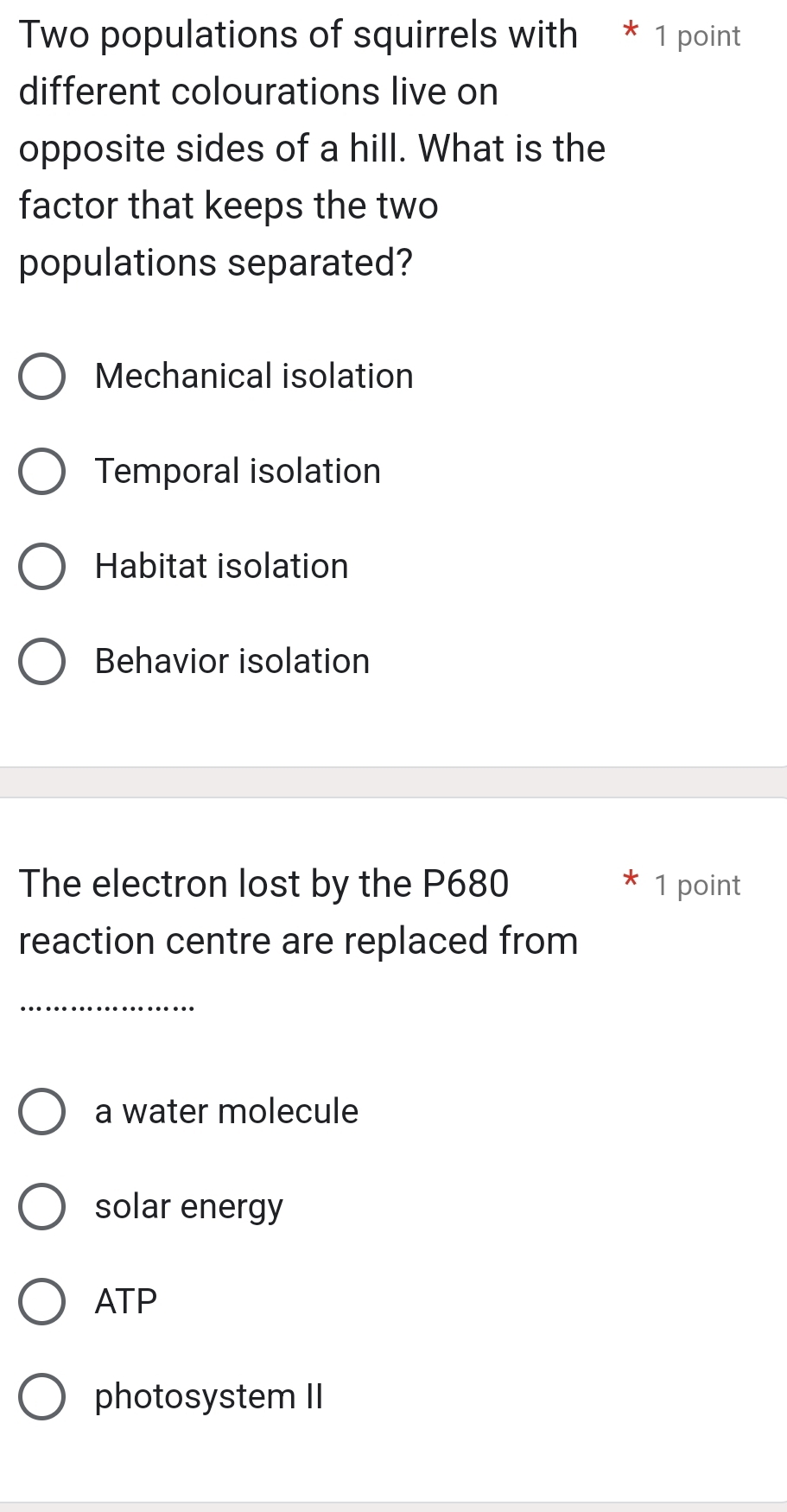Click the Habitat isolation answer label text
Screen dimensions: 787x1512
pos(221,566)
